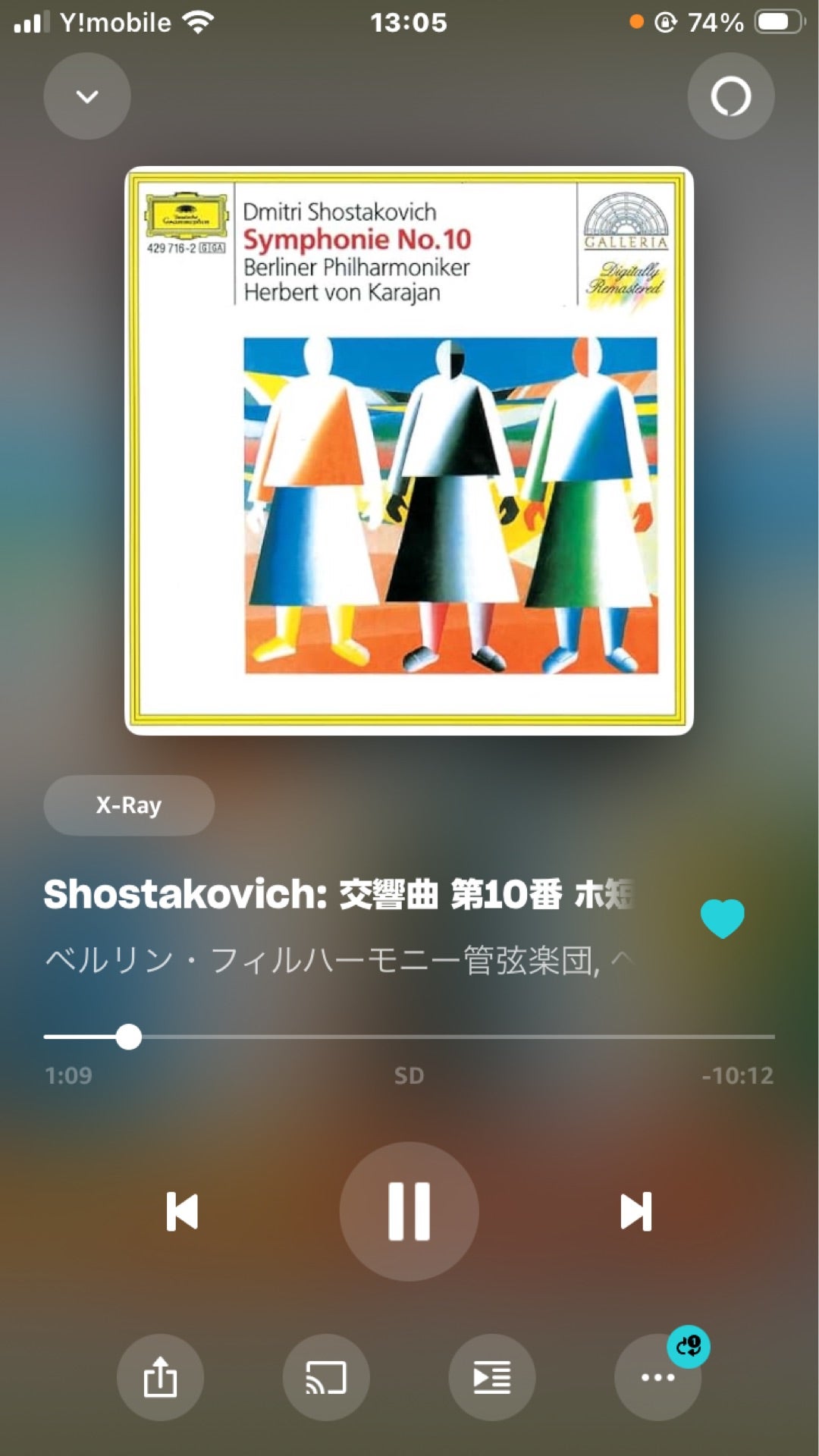Pause the Shostakovich symphony playback
The image size is (819, 1456).
pos(409,1210)
